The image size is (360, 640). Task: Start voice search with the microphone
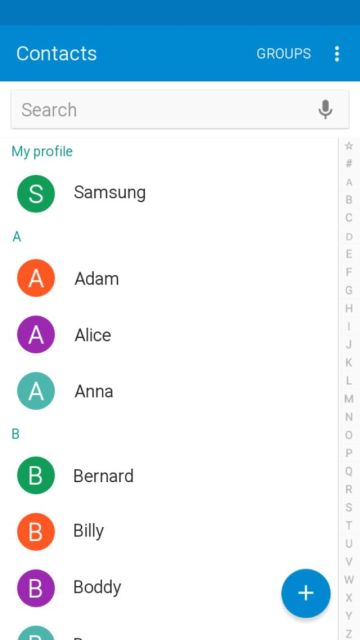[325, 109]
